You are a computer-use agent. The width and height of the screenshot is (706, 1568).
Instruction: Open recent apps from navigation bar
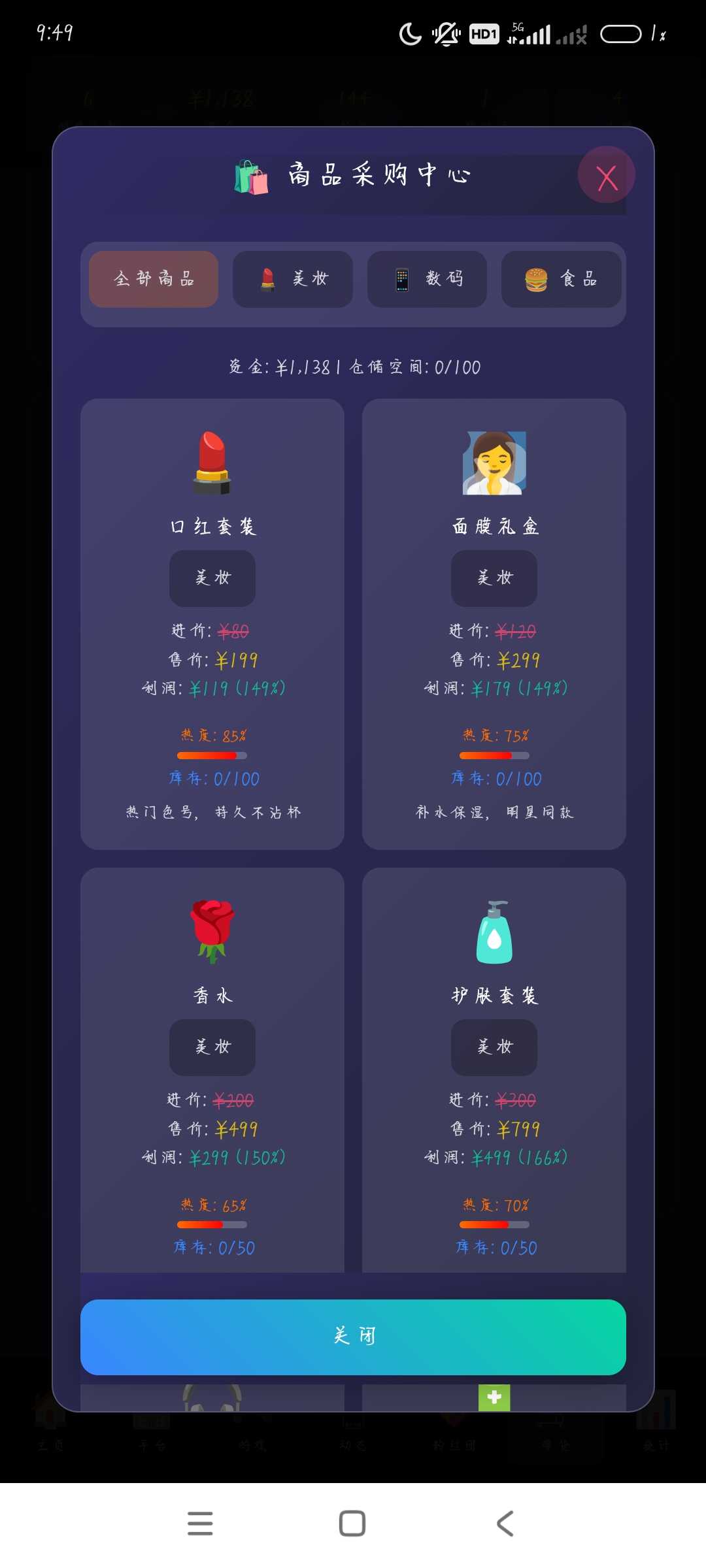[200, 1524]
